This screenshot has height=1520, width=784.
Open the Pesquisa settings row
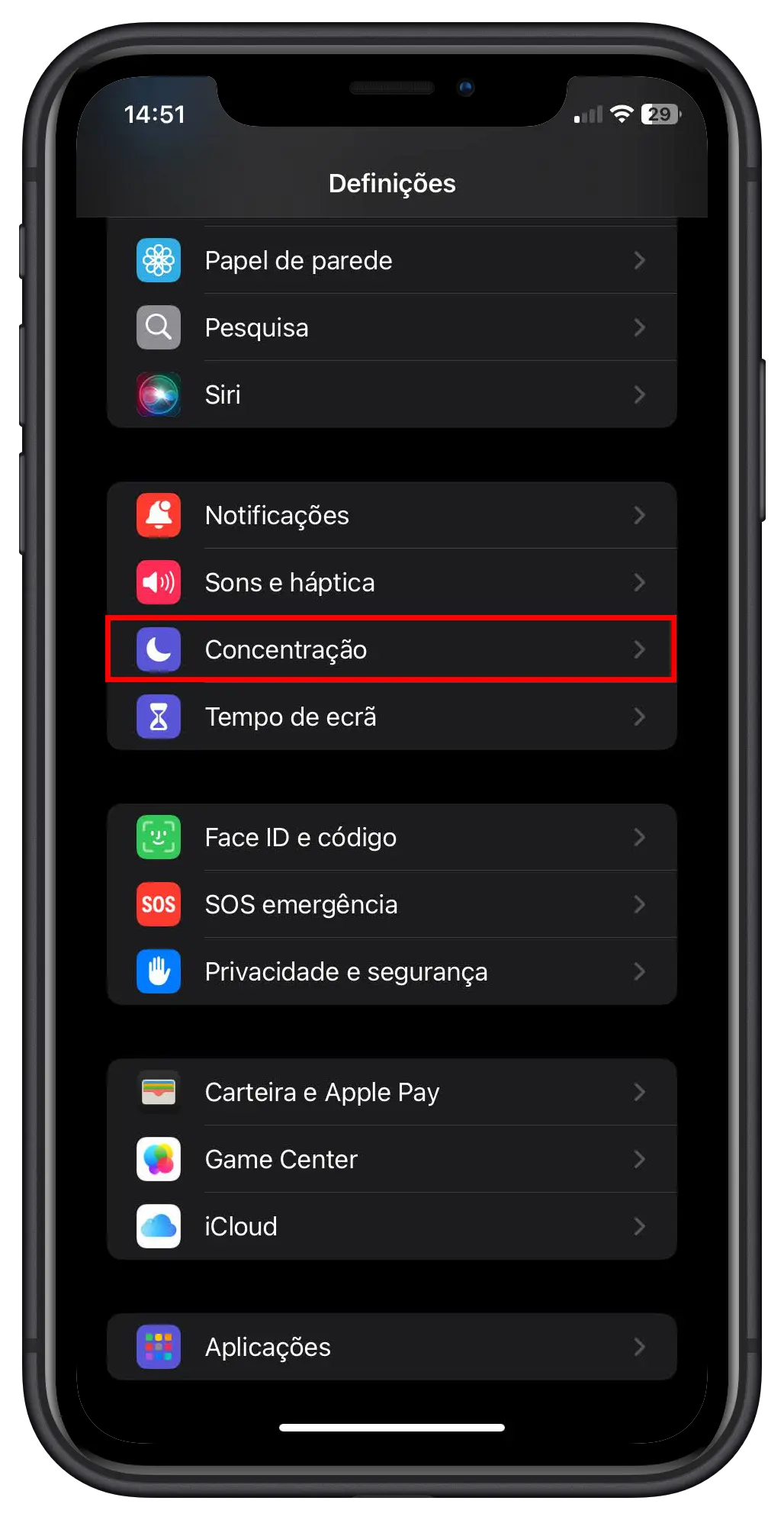[x=391, y=328]
